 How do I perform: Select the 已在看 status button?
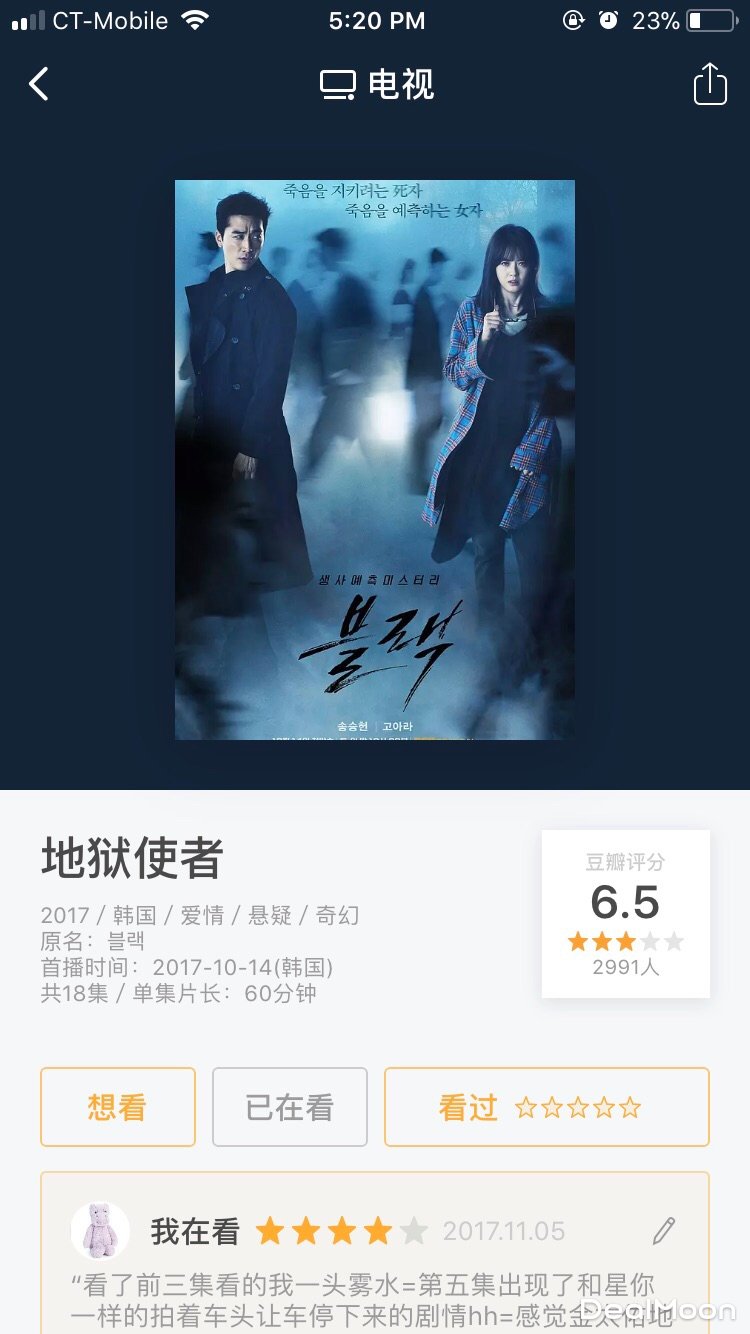[290, 1107]
